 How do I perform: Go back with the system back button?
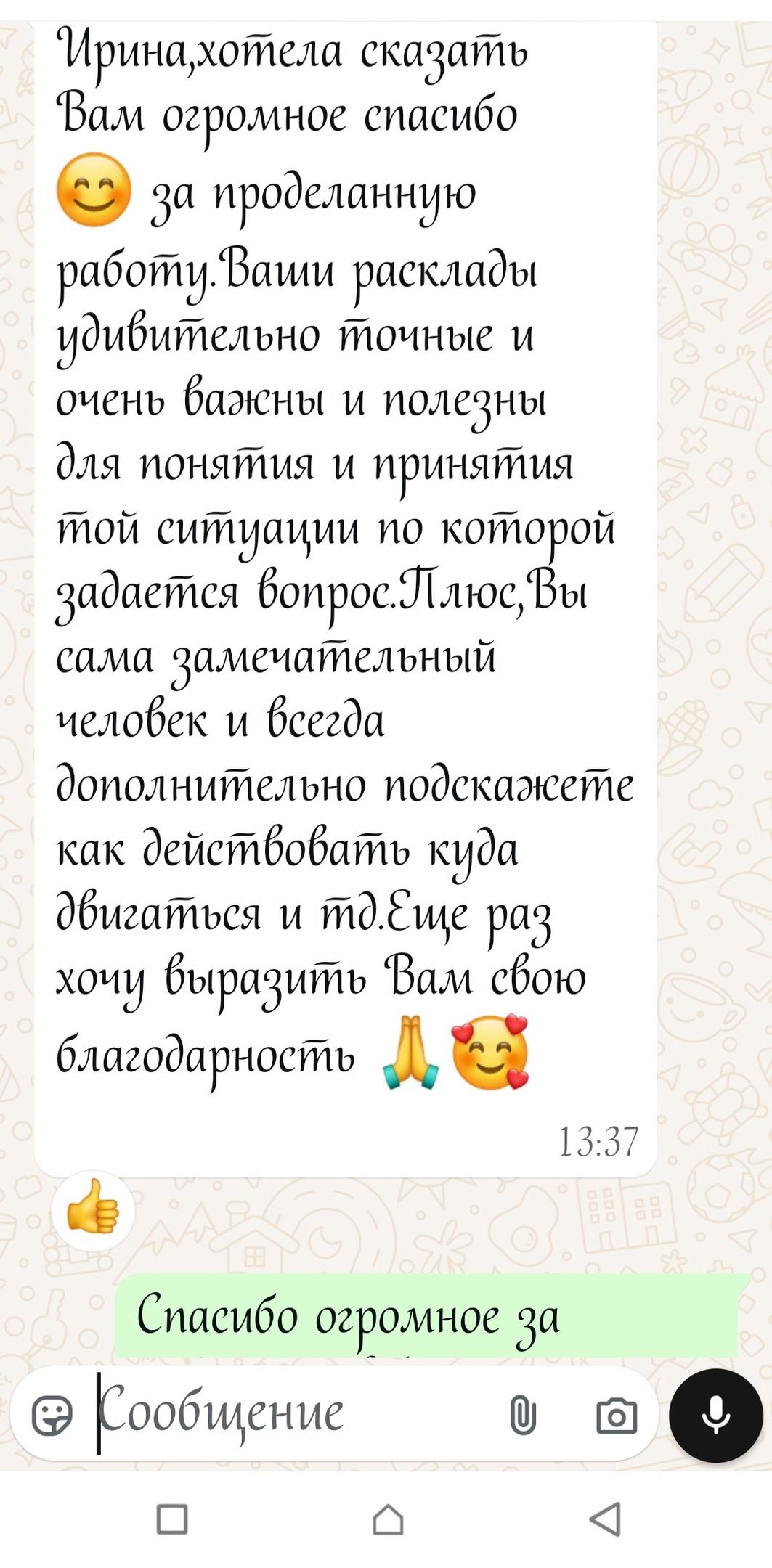pos(604,1519)
